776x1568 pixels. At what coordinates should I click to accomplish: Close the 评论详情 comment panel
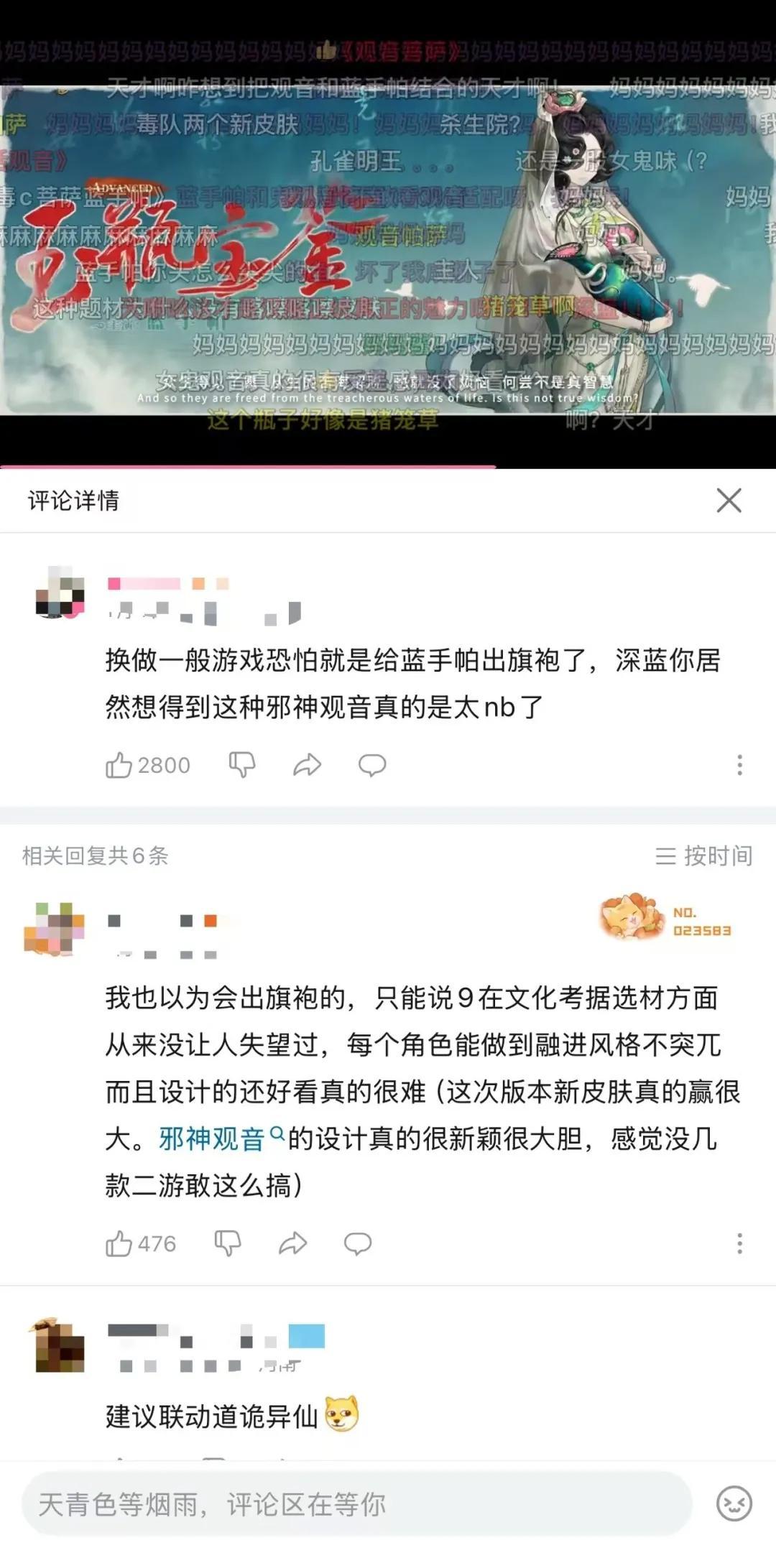(x=729, y=501)
